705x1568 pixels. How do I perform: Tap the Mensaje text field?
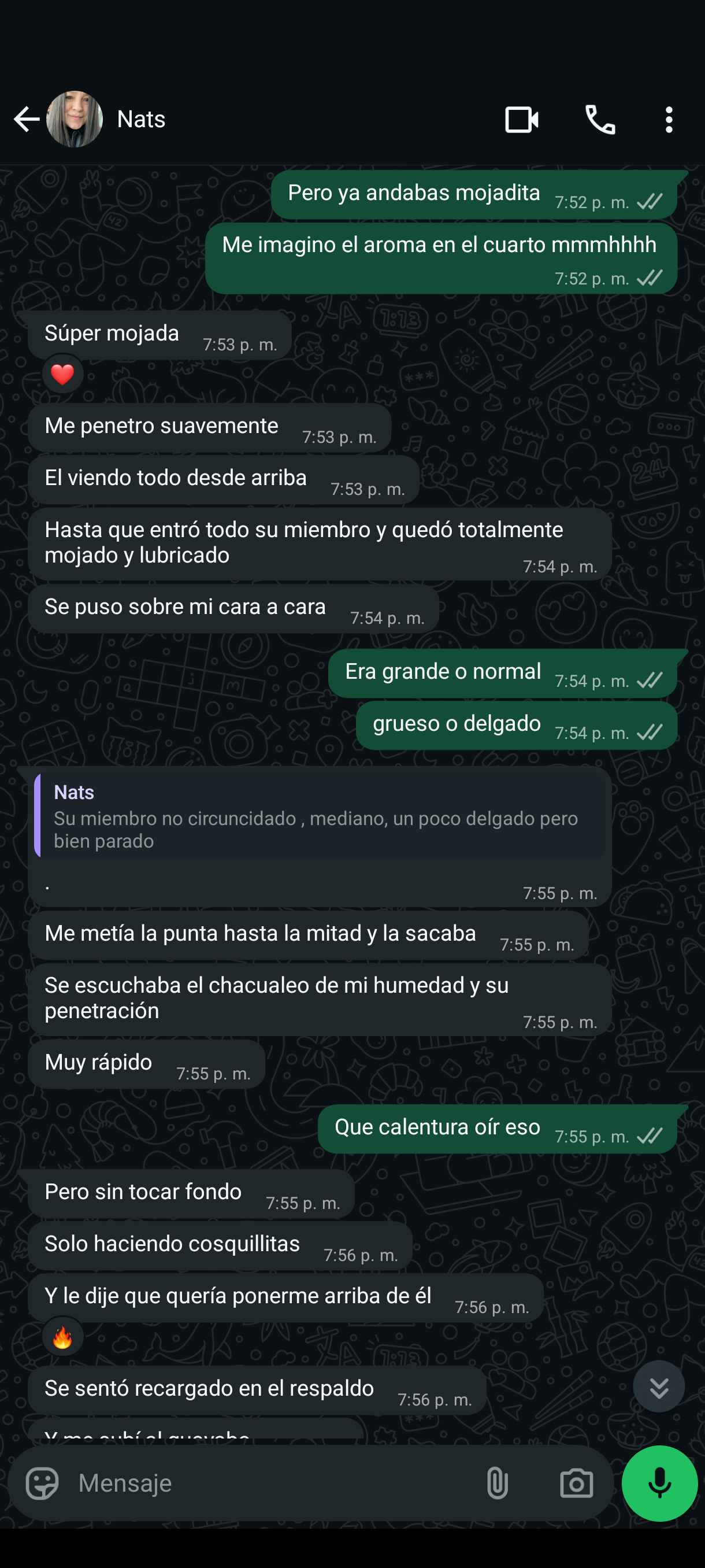point(274,1484)
